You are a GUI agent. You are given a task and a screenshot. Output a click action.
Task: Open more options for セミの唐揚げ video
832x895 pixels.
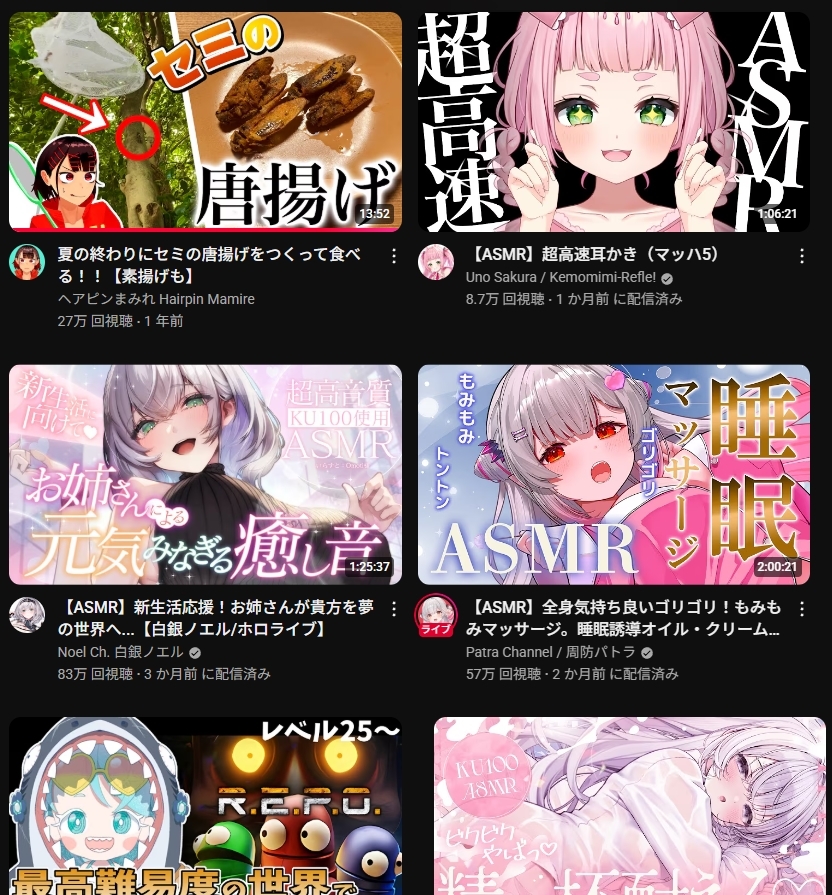point(394,256)
